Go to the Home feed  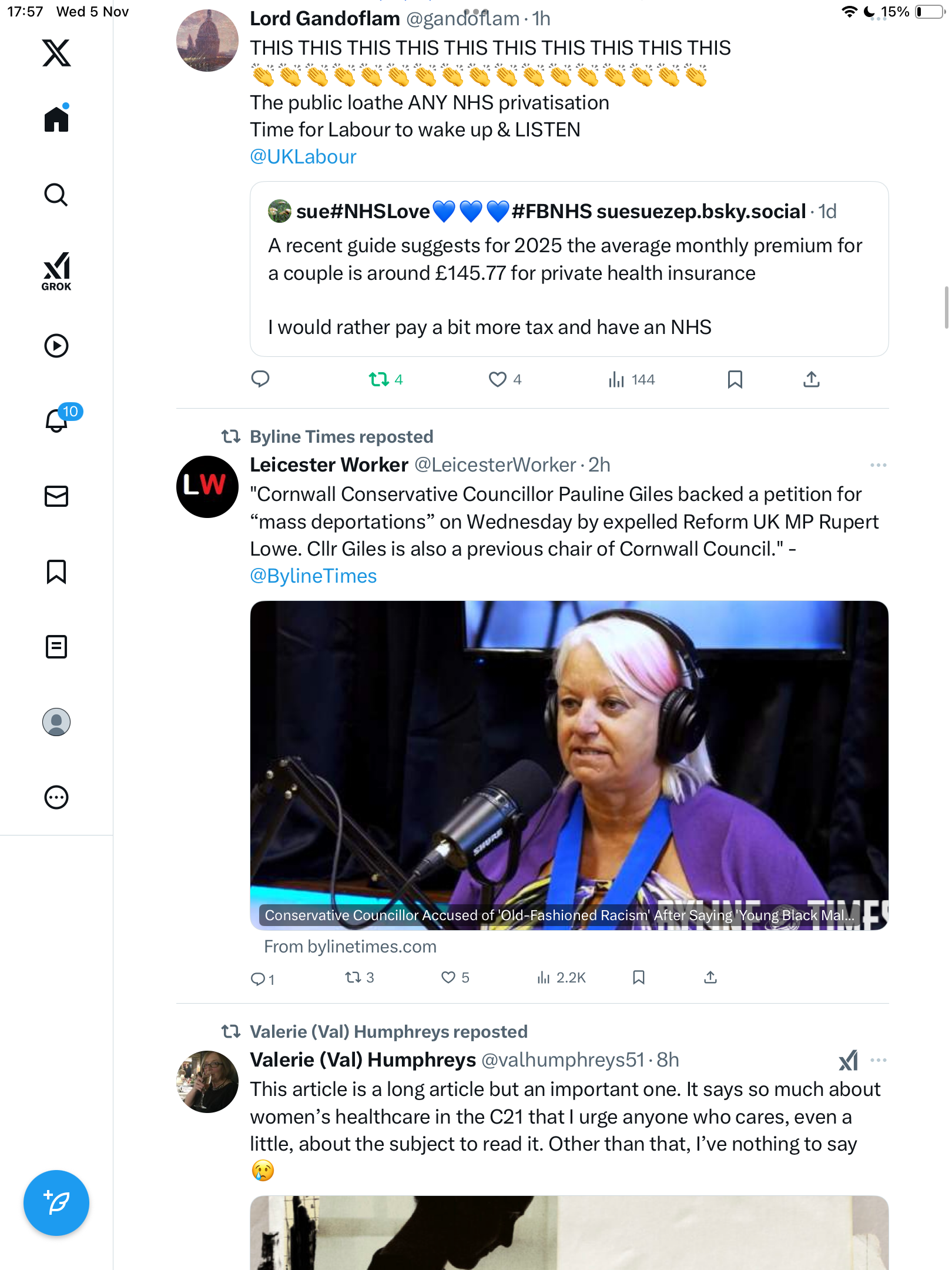[x=56, y=119]
